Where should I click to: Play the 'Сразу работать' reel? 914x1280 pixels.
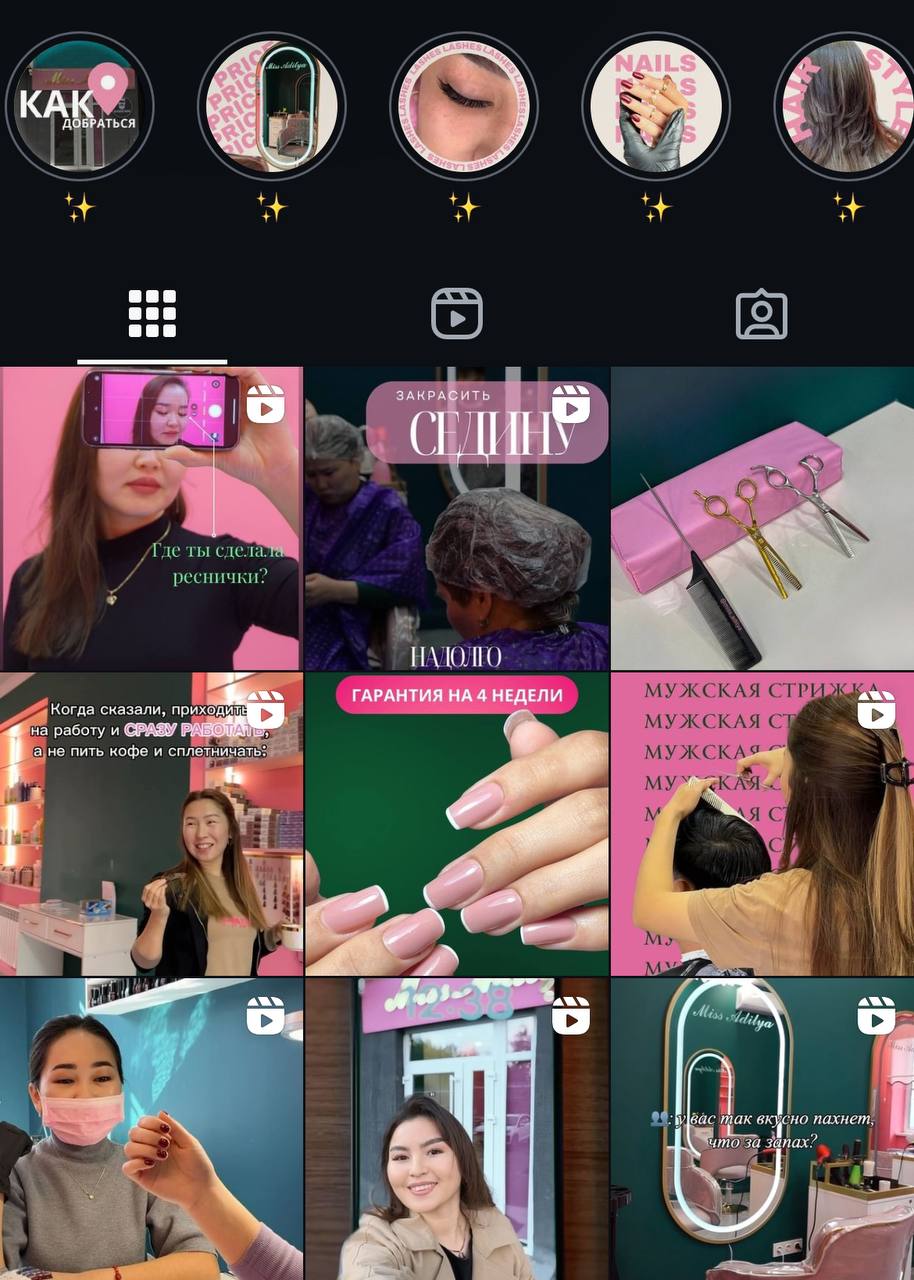click(151, 824)
